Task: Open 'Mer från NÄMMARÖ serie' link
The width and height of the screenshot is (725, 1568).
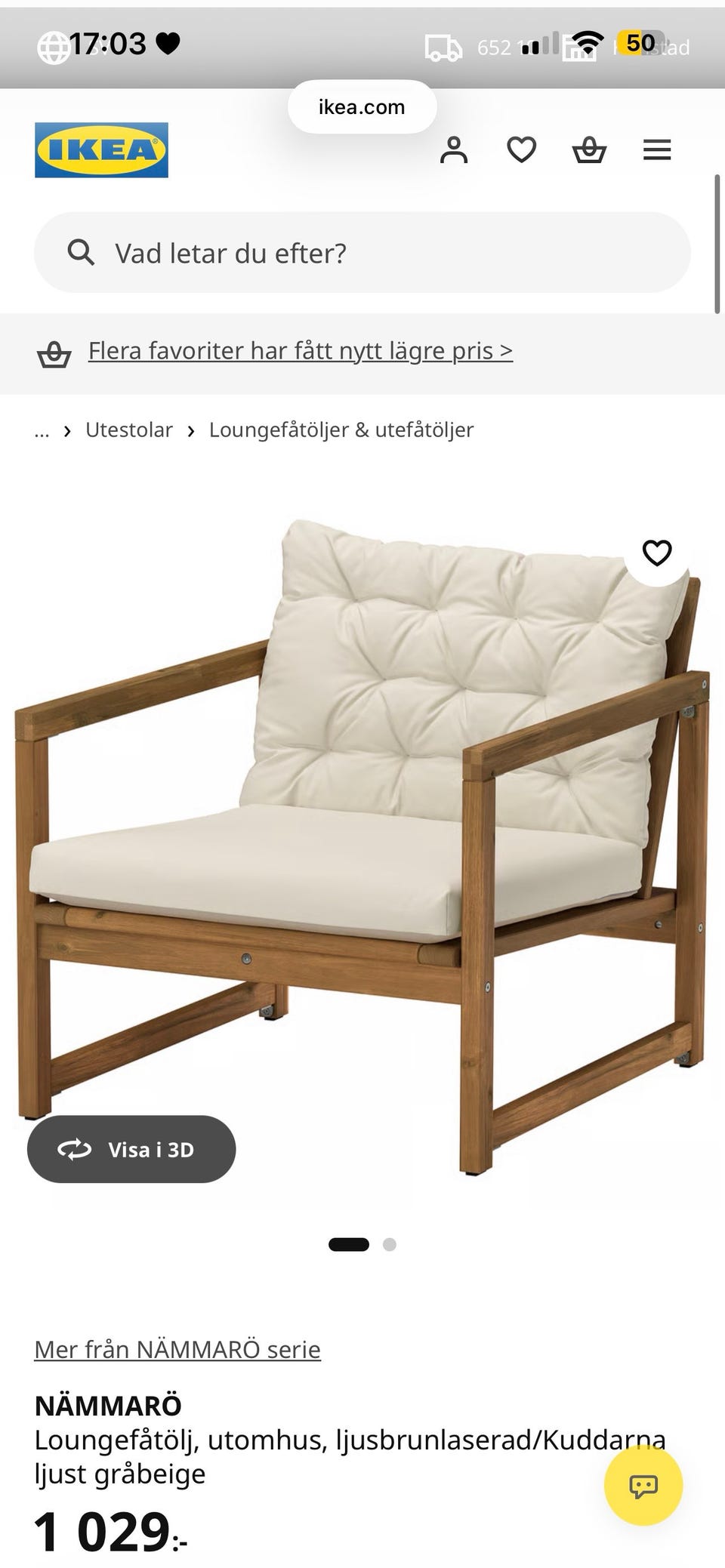Action: [x=177, y=1349]
